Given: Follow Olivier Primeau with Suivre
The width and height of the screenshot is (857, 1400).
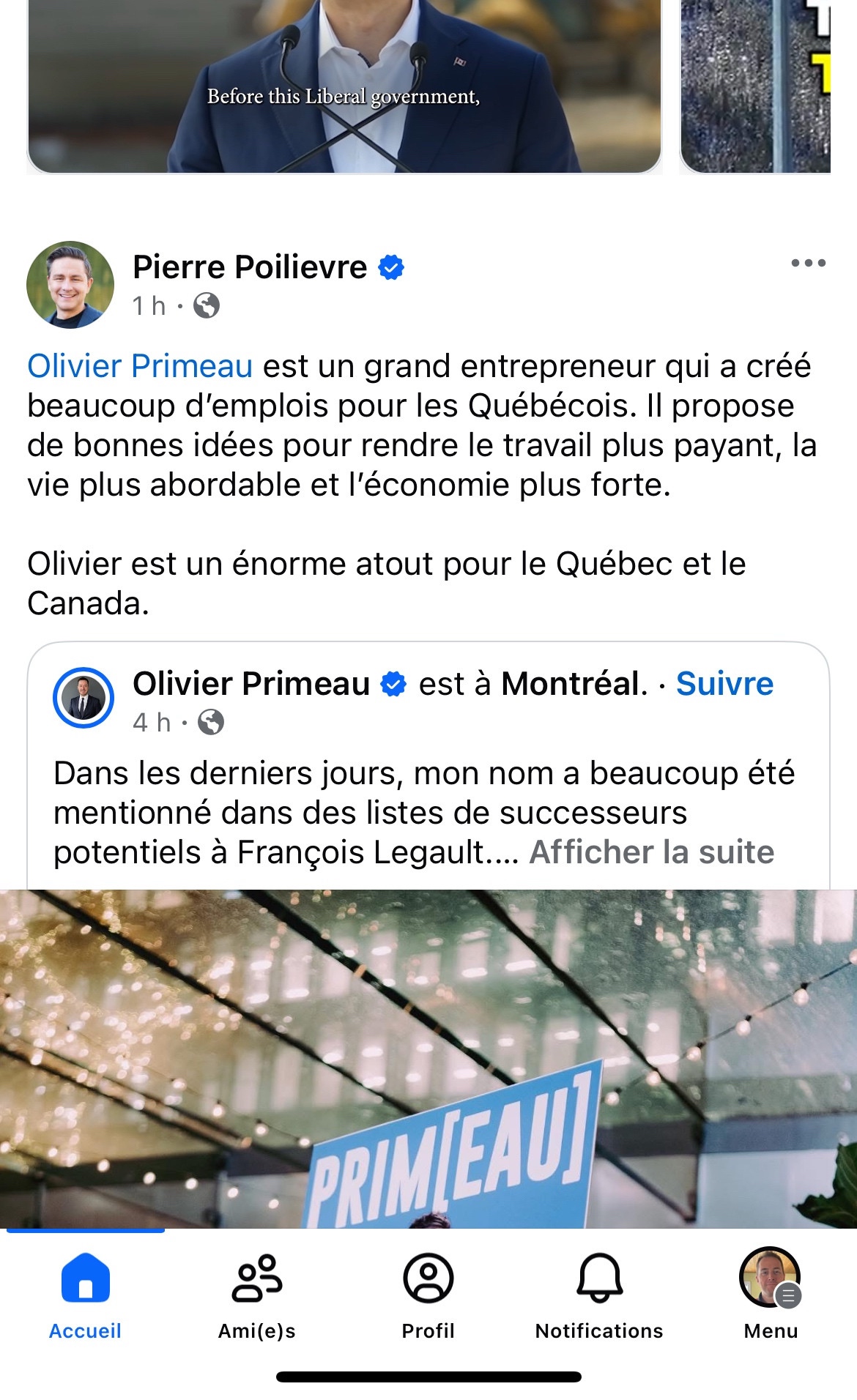Looking at the screenshot, I should coord(724,684).
